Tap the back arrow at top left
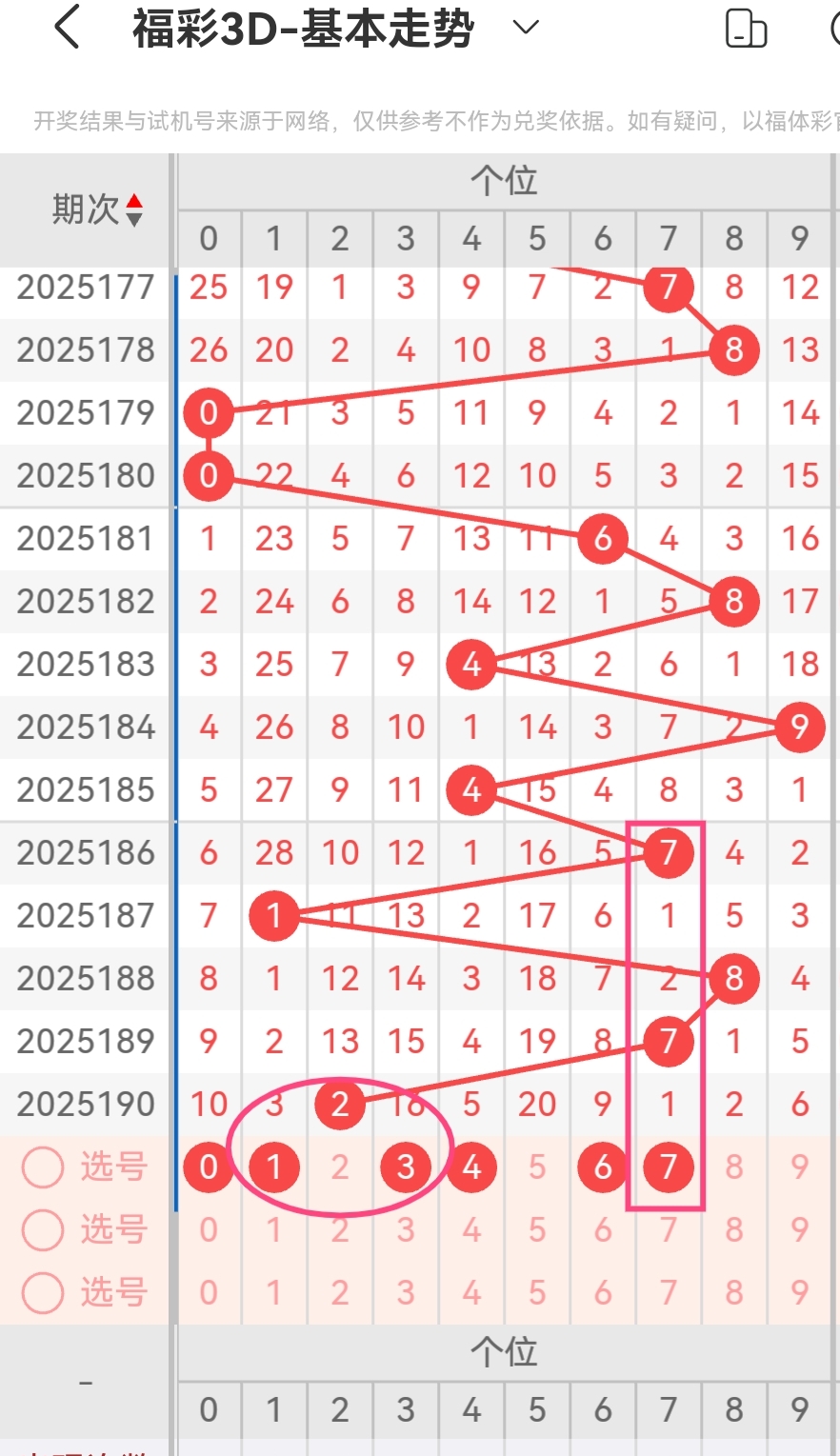 pyautogui.click(x=65, y=29)
